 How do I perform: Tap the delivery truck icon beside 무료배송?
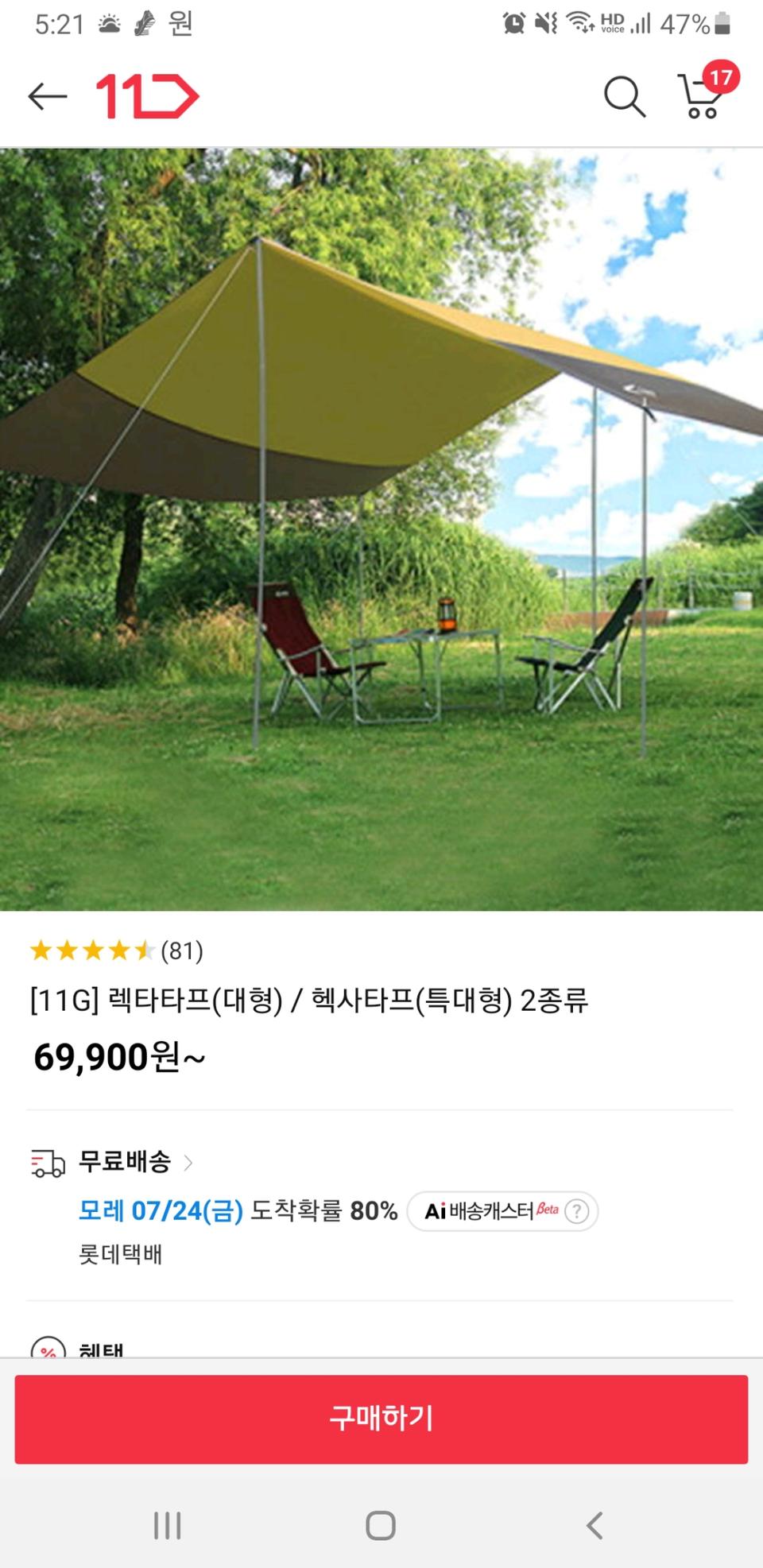pyautogui.click(x=48, y=1162)
